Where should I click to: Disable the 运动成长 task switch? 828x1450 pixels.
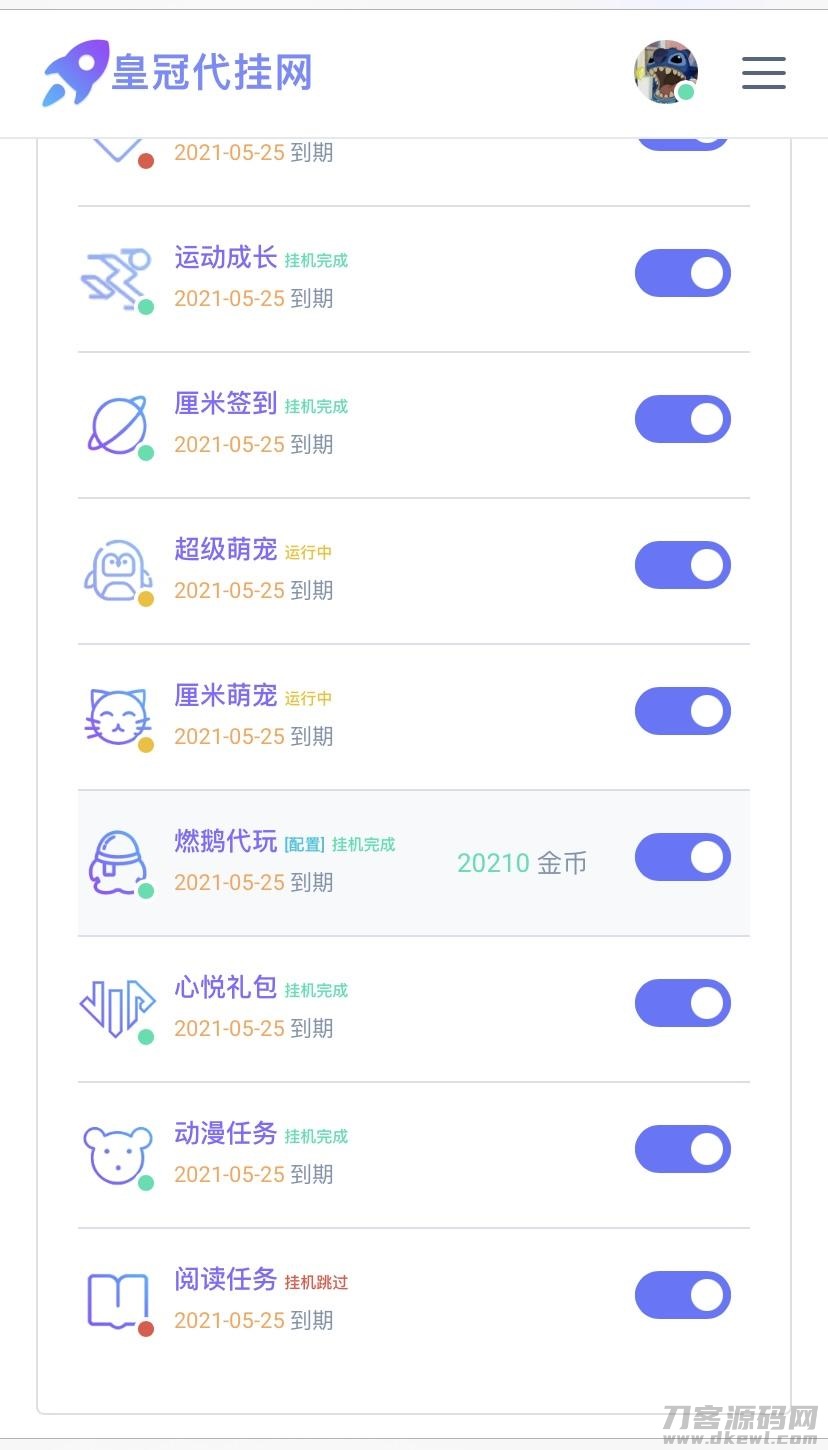683,273
